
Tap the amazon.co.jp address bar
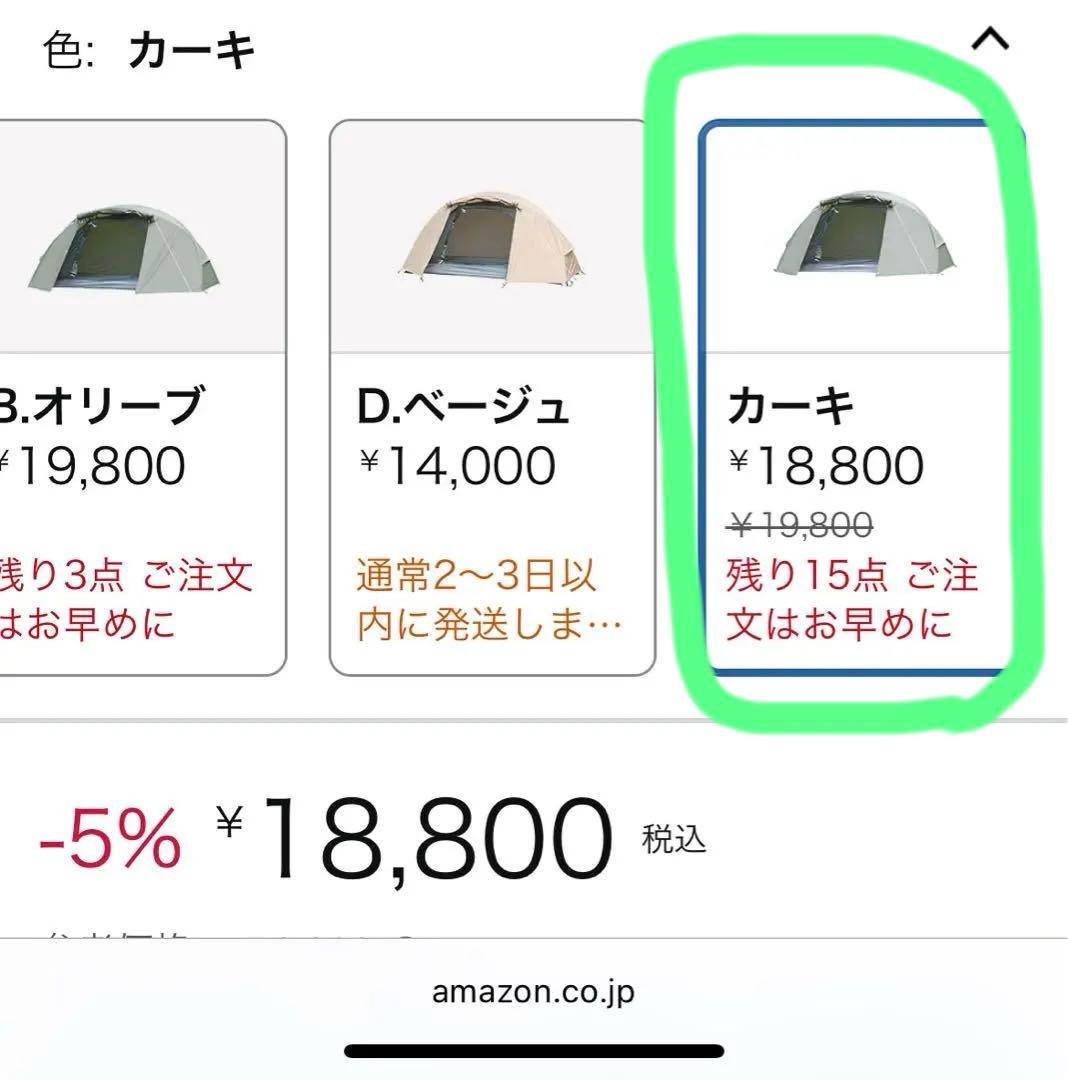pyautogui.click(x=533, y=992)
